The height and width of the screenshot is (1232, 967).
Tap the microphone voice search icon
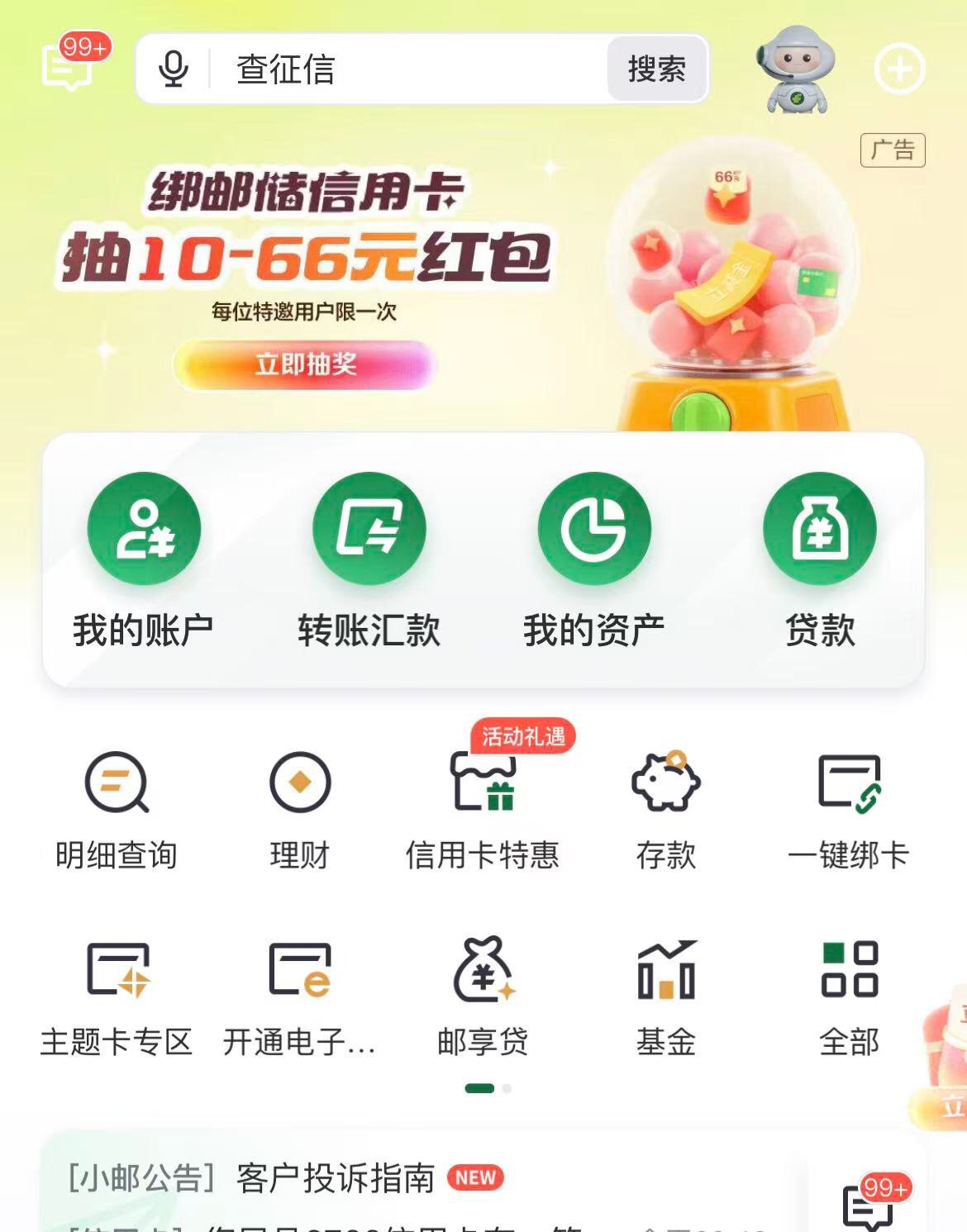[174, 69]
